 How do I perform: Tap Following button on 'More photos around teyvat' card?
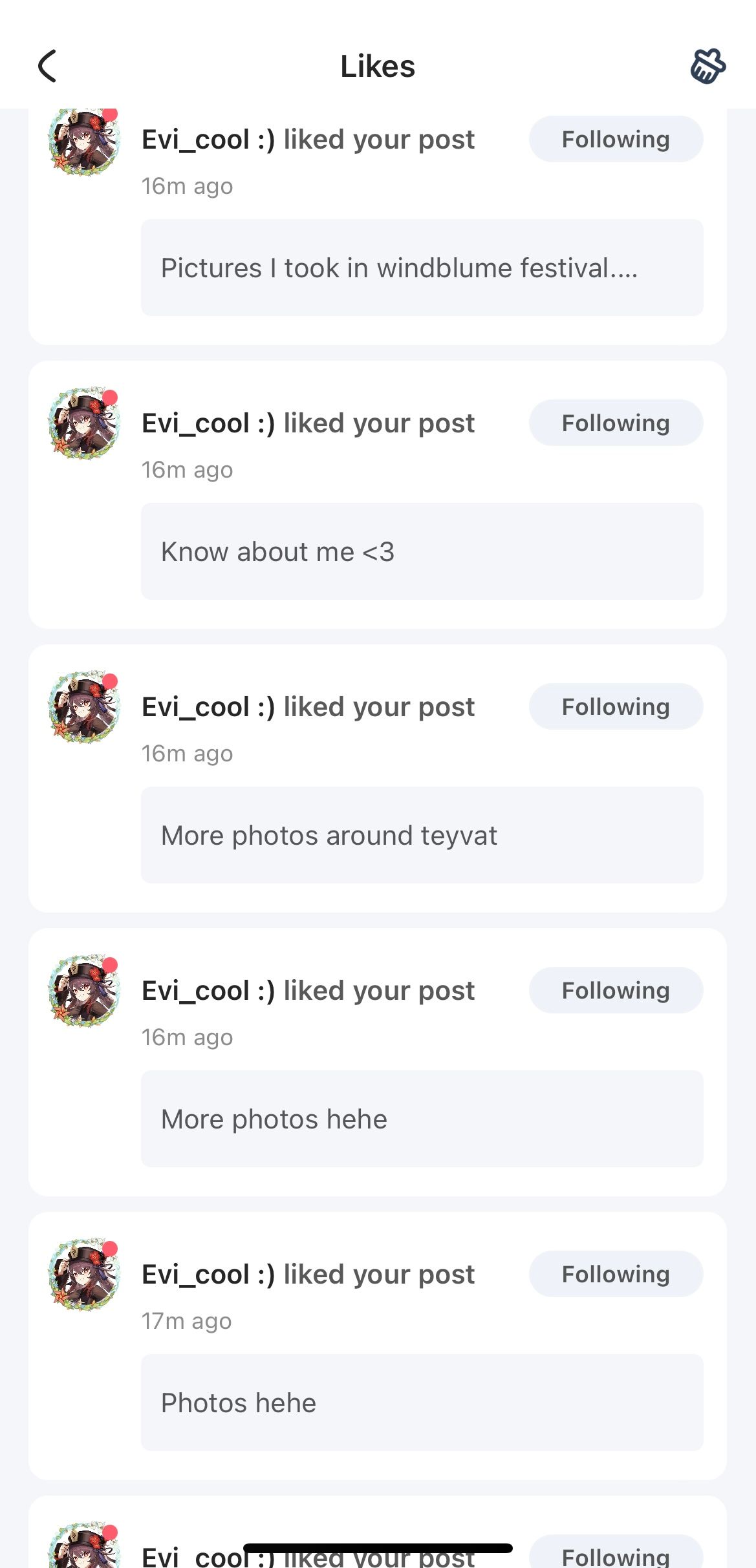point(616,706)
